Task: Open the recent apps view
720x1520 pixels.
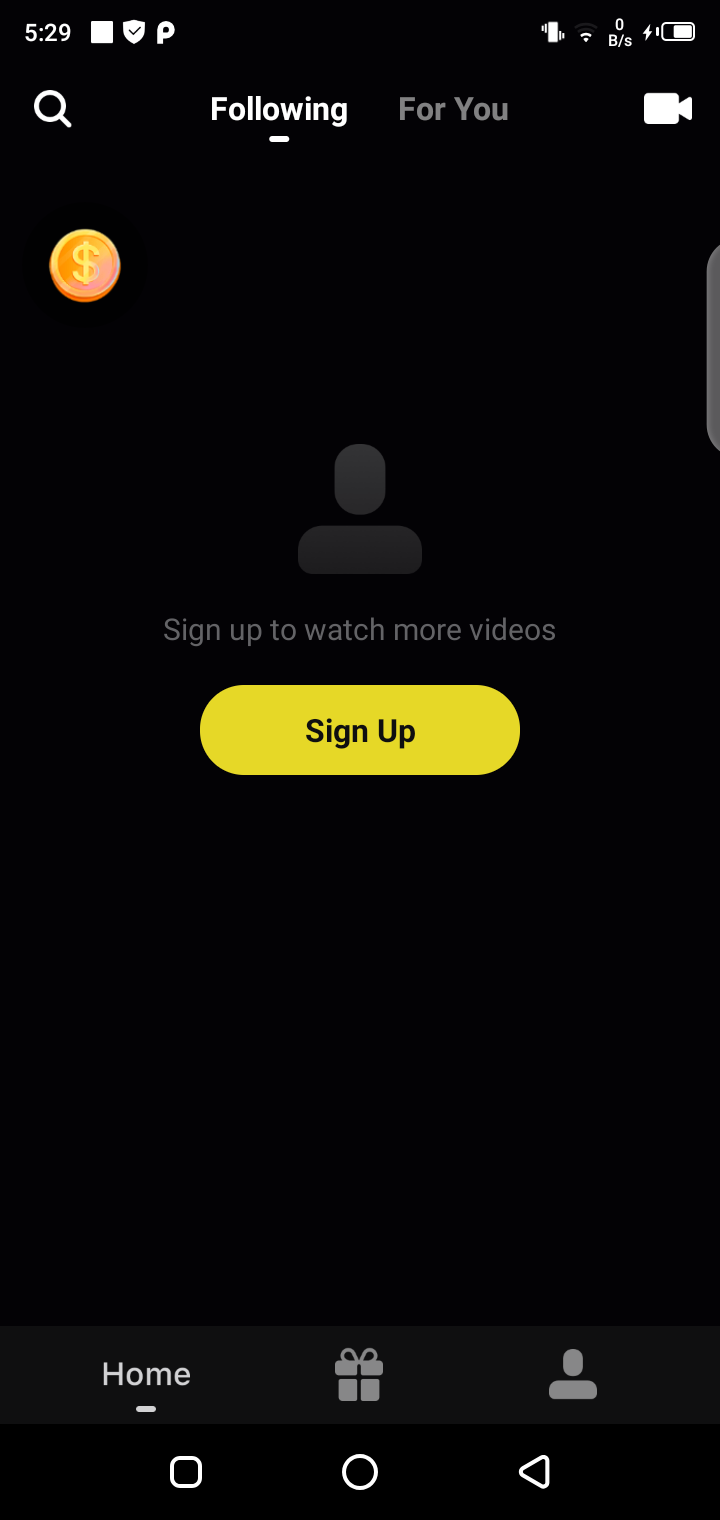Action: pos(186,1472)
